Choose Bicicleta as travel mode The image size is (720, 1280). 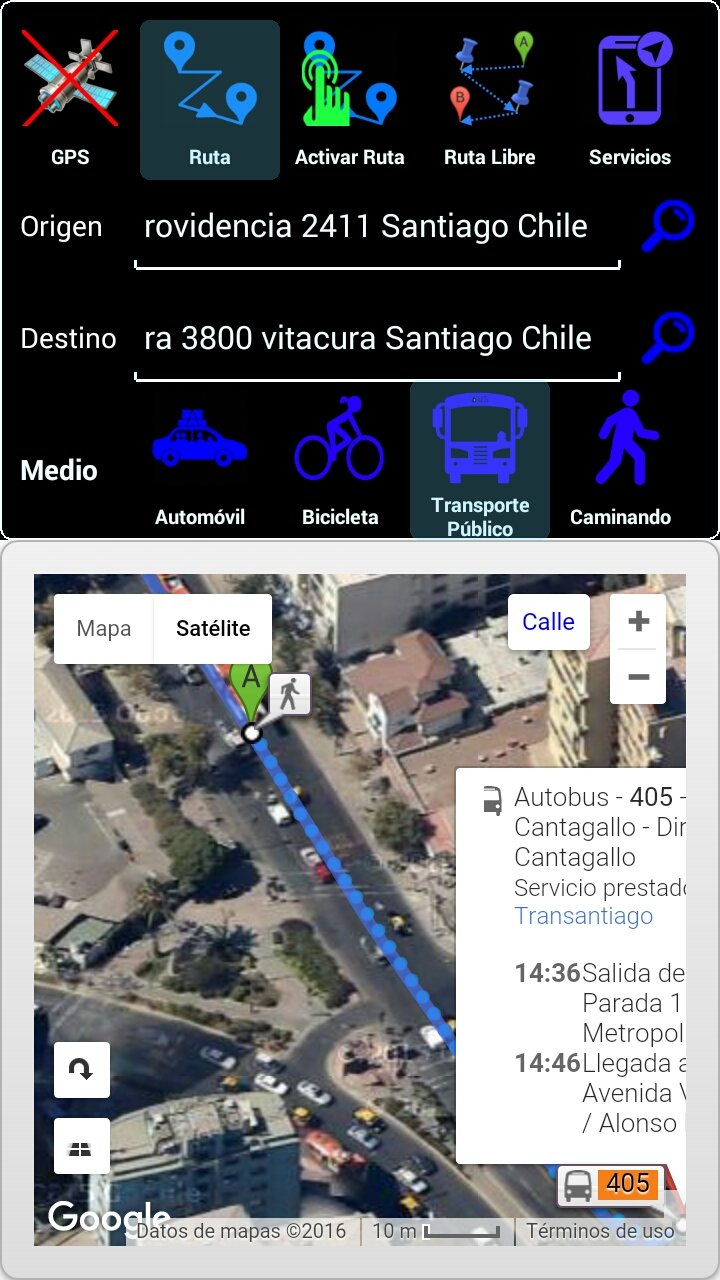tap(340, 460)
